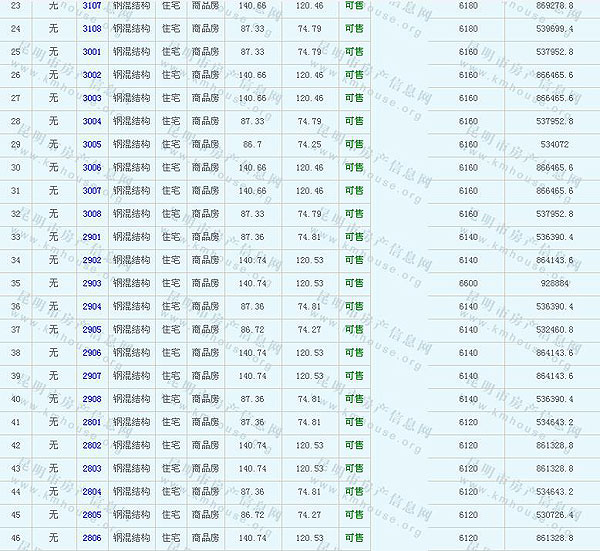Open unit 2905 link
Viewport: 600px width, 551px height.
pyautogui.click(x=91, y=329)
